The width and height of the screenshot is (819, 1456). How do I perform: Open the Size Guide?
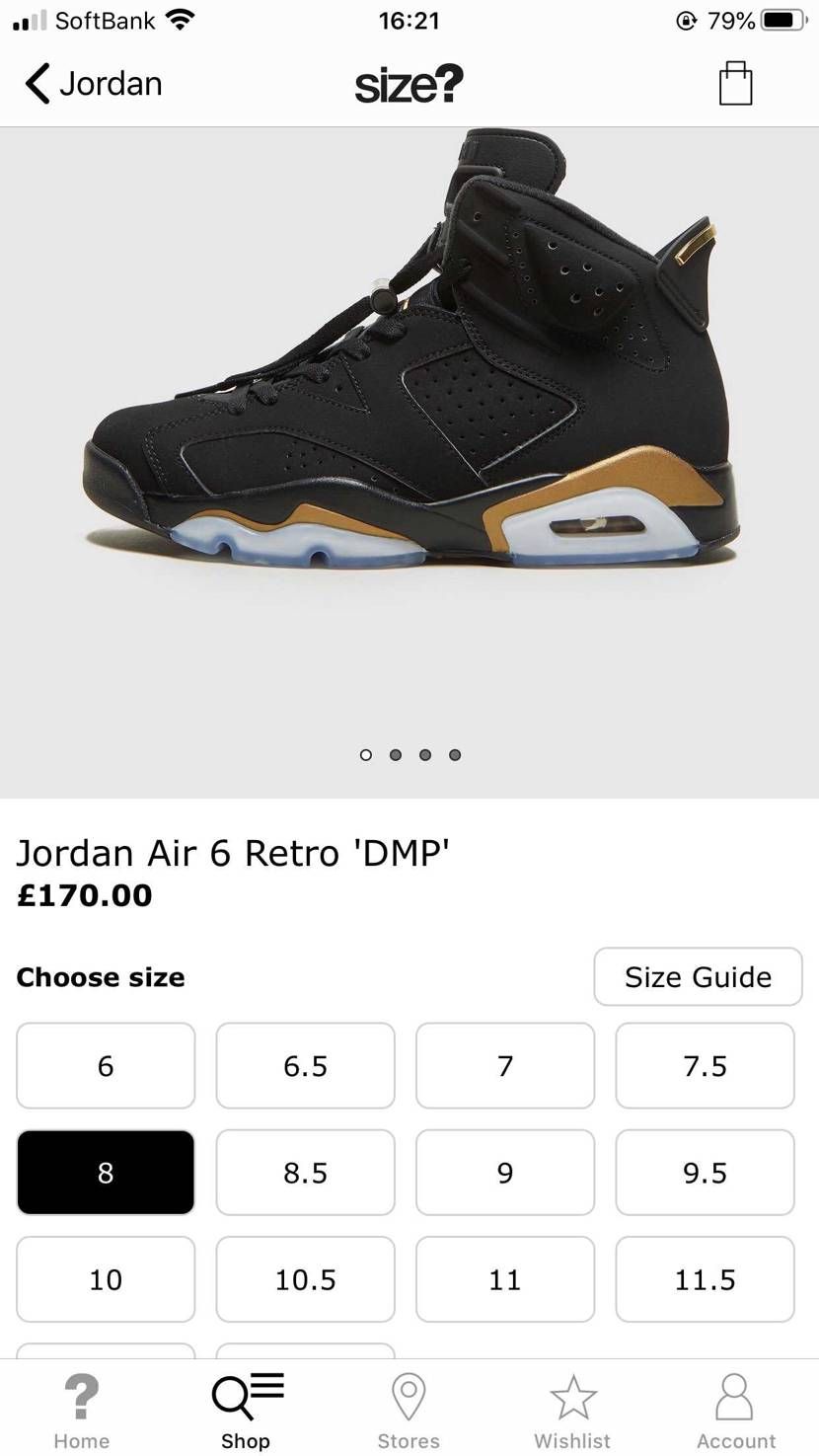[x=698, y=977]
